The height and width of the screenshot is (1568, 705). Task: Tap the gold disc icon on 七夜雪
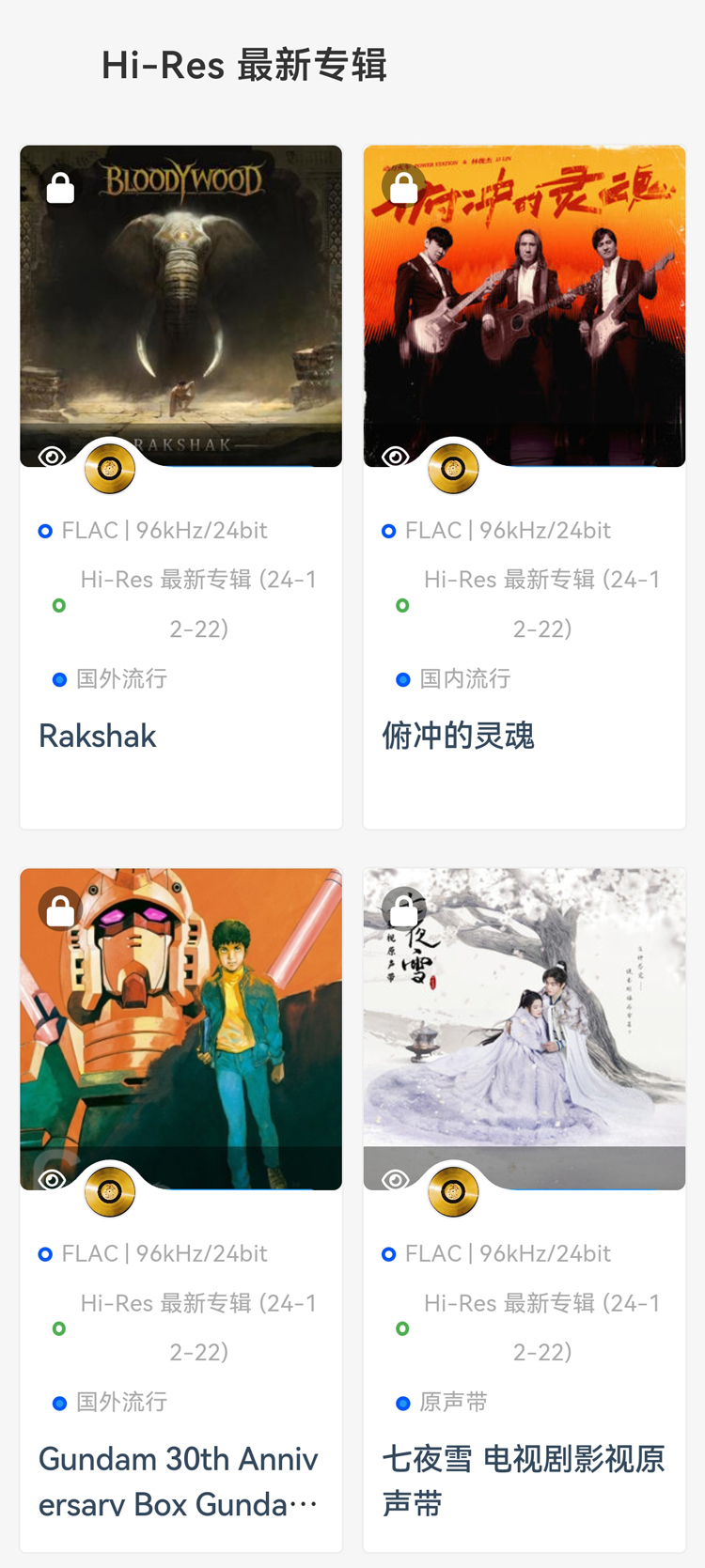(453, 1191)
